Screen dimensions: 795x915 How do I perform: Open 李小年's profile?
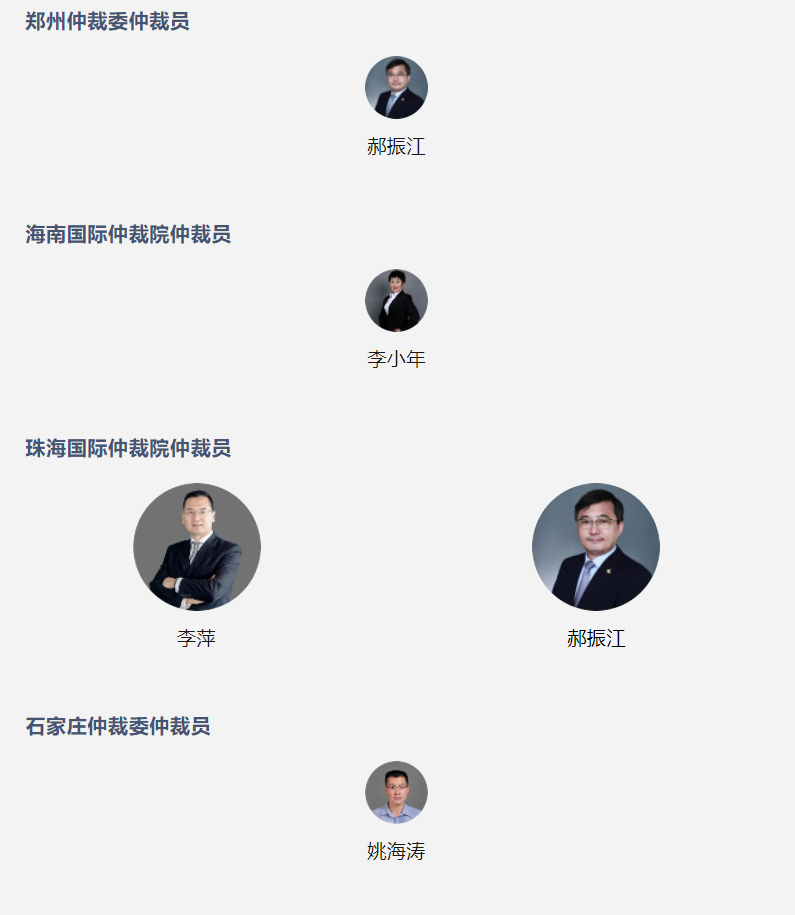396,301
